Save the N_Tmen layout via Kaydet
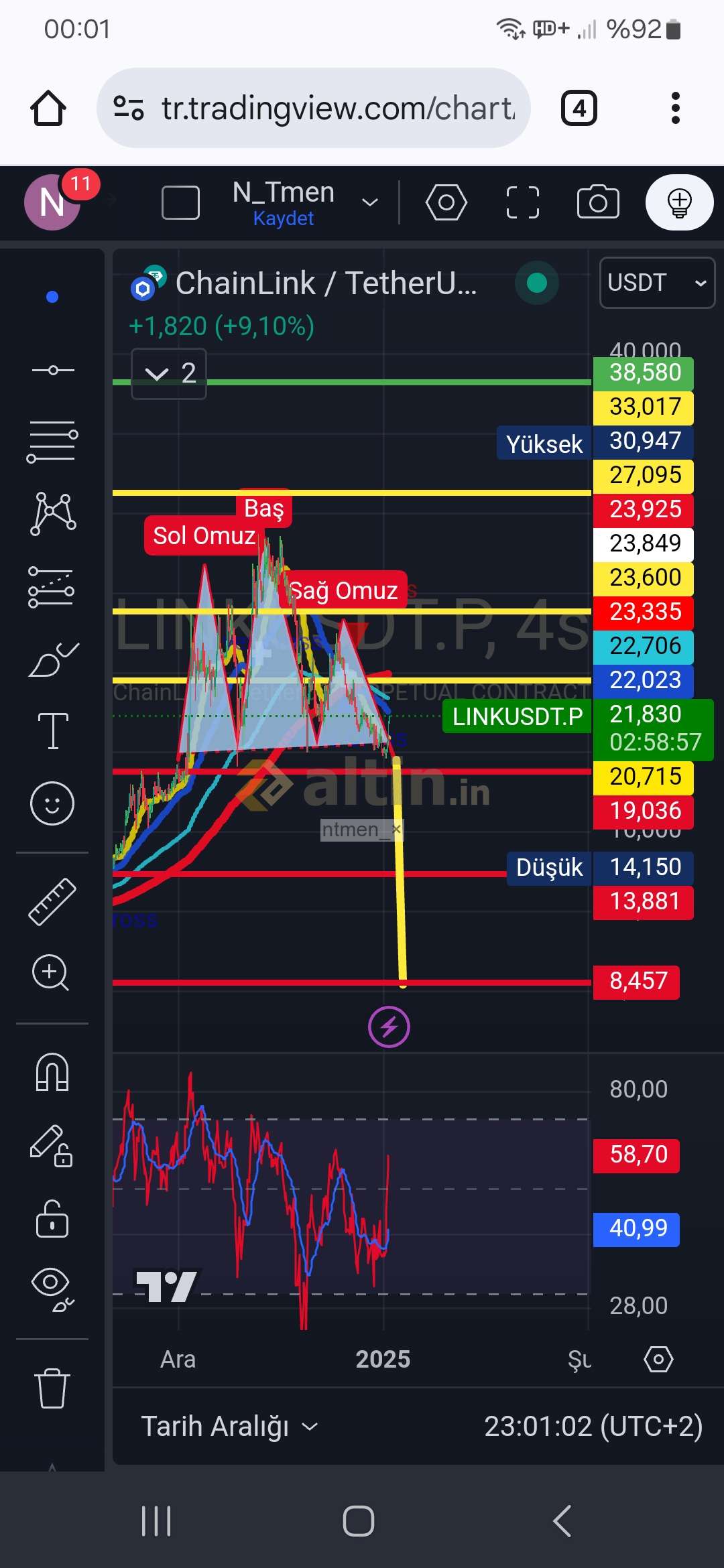724x1568 pixels. [283, 218]
